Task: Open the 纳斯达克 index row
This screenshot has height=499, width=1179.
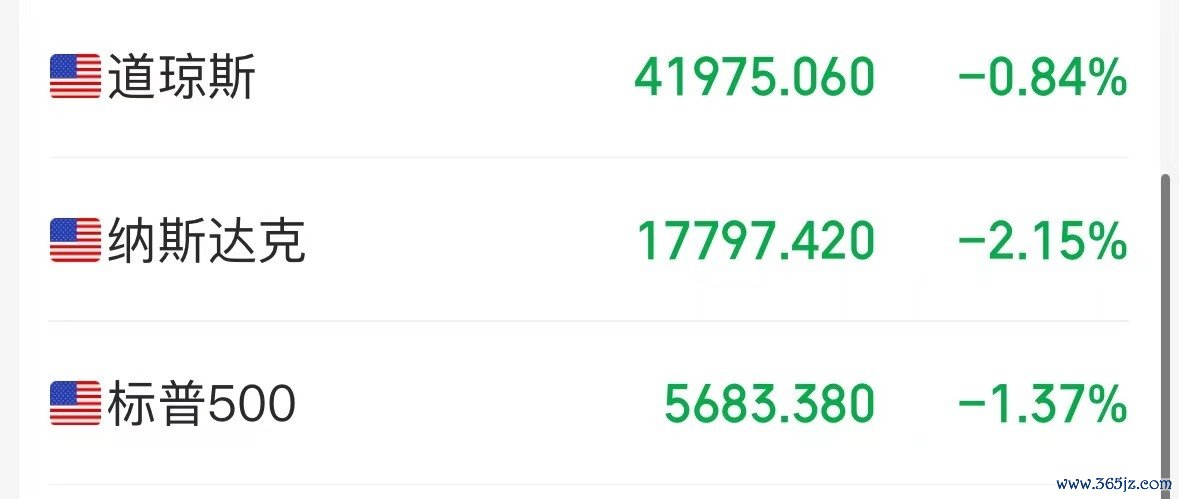Action: [x=206, y=241]
